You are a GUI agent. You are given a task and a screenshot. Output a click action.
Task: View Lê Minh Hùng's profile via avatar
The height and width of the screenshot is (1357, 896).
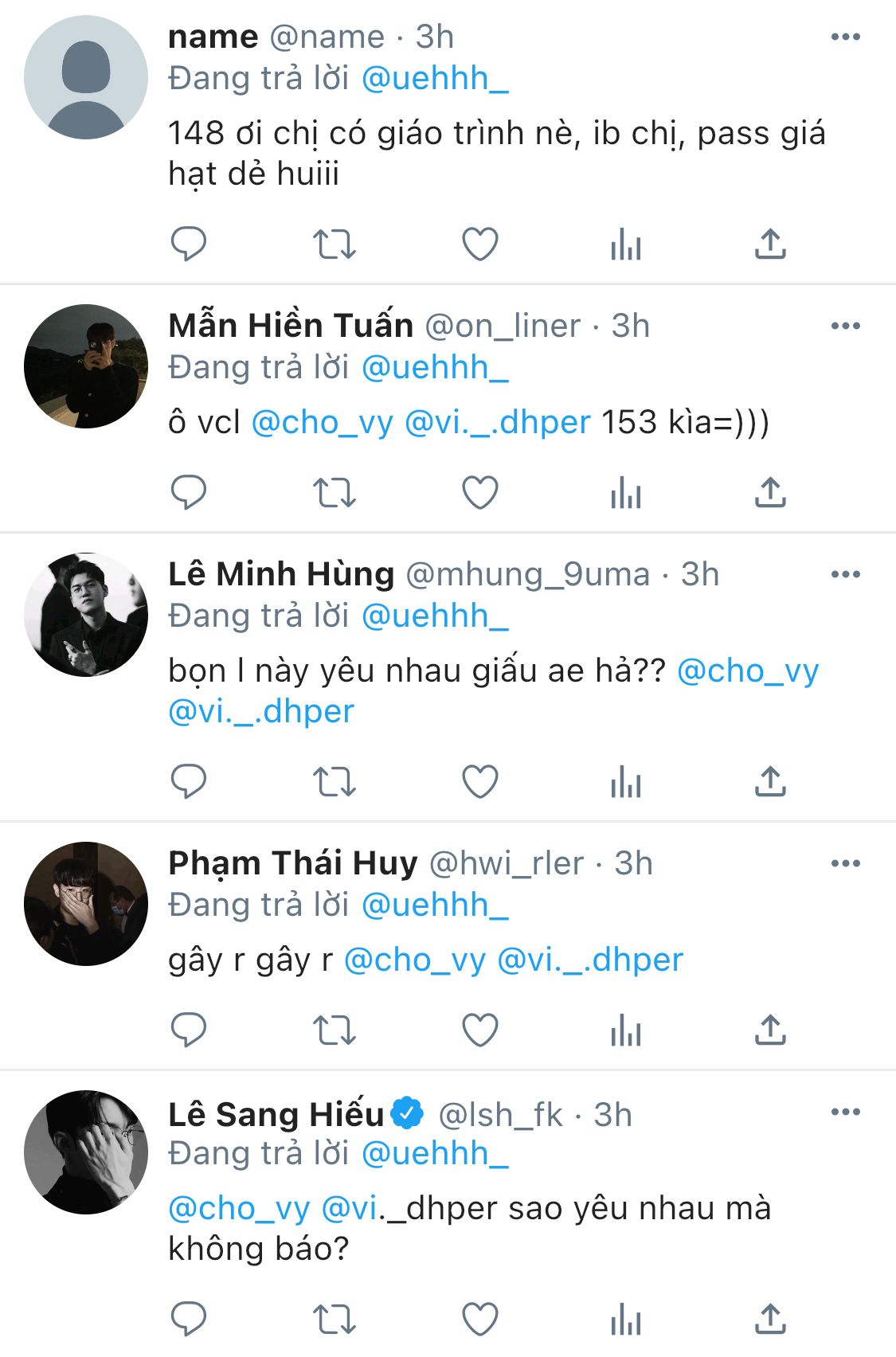pyautogui.click(x=86, y=615)
